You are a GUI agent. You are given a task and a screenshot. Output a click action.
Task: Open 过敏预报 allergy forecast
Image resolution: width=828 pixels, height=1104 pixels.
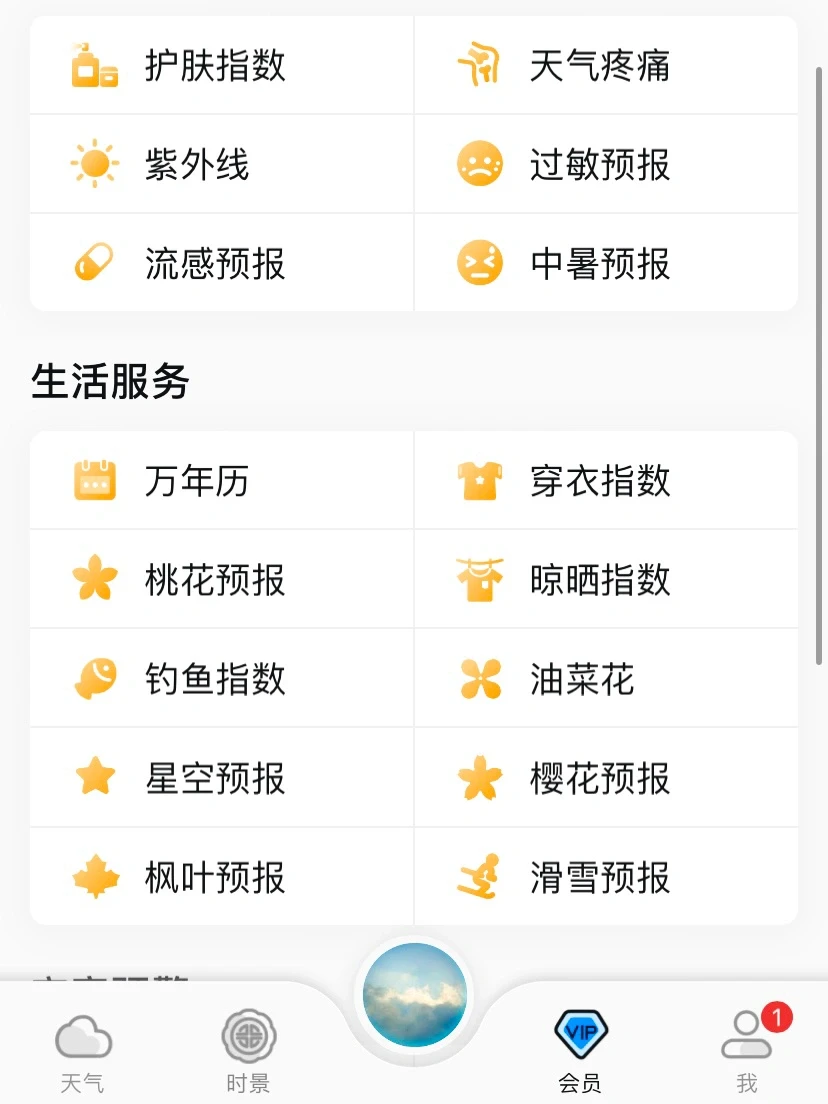[x=606, y=163]
